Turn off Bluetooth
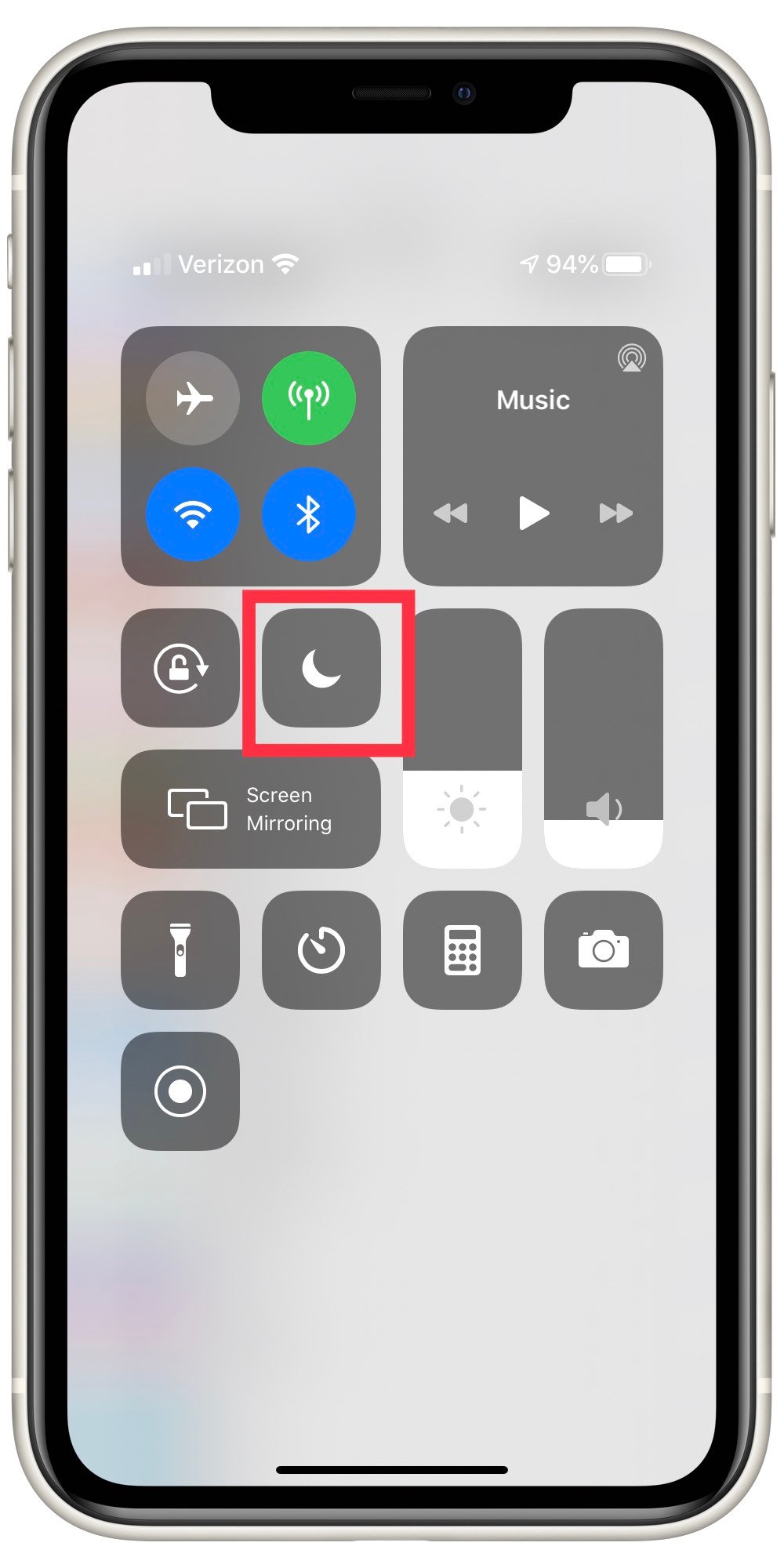784x1568 pixels. pos(308,514)
